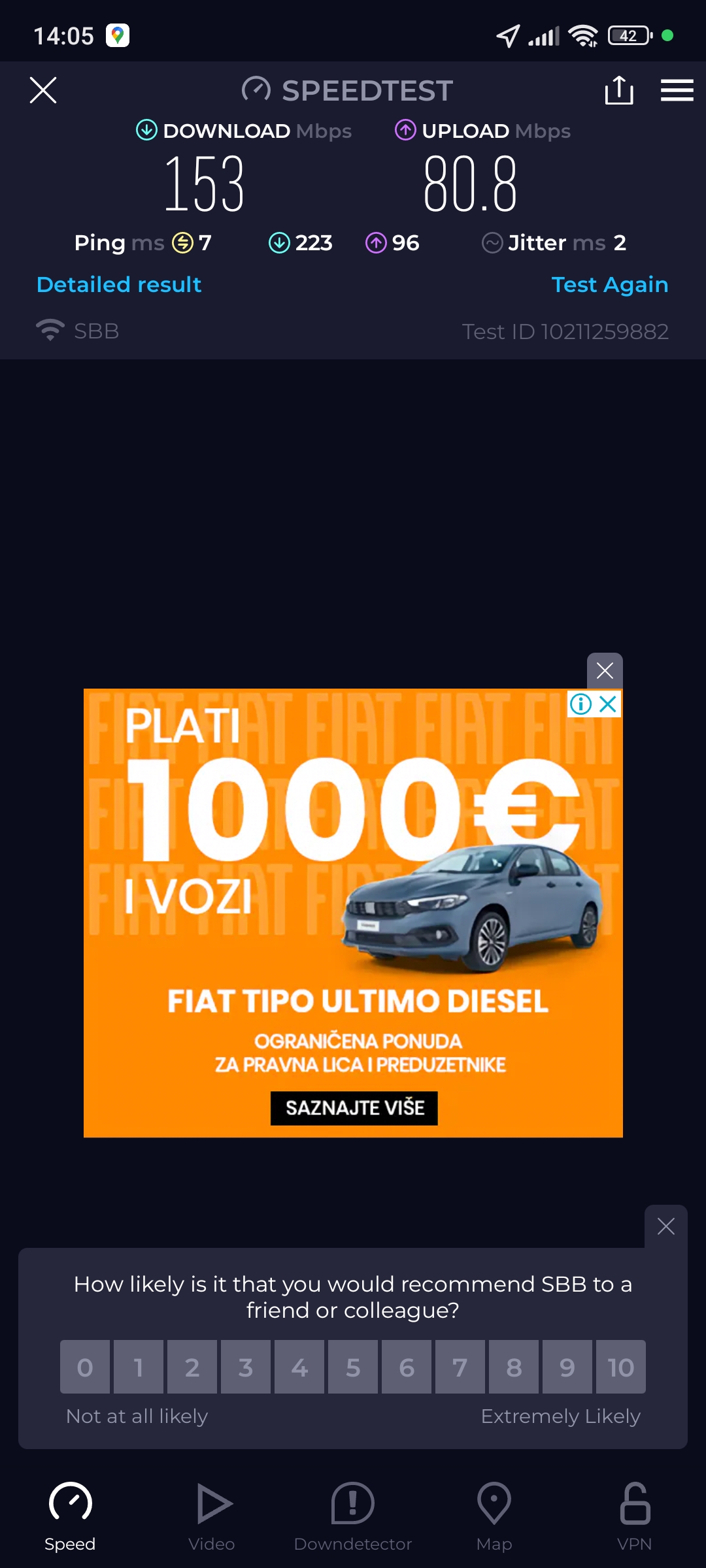Select the Speed tab
The width and height of the screenshot is (706, 1568).
tap(70, 1517)
